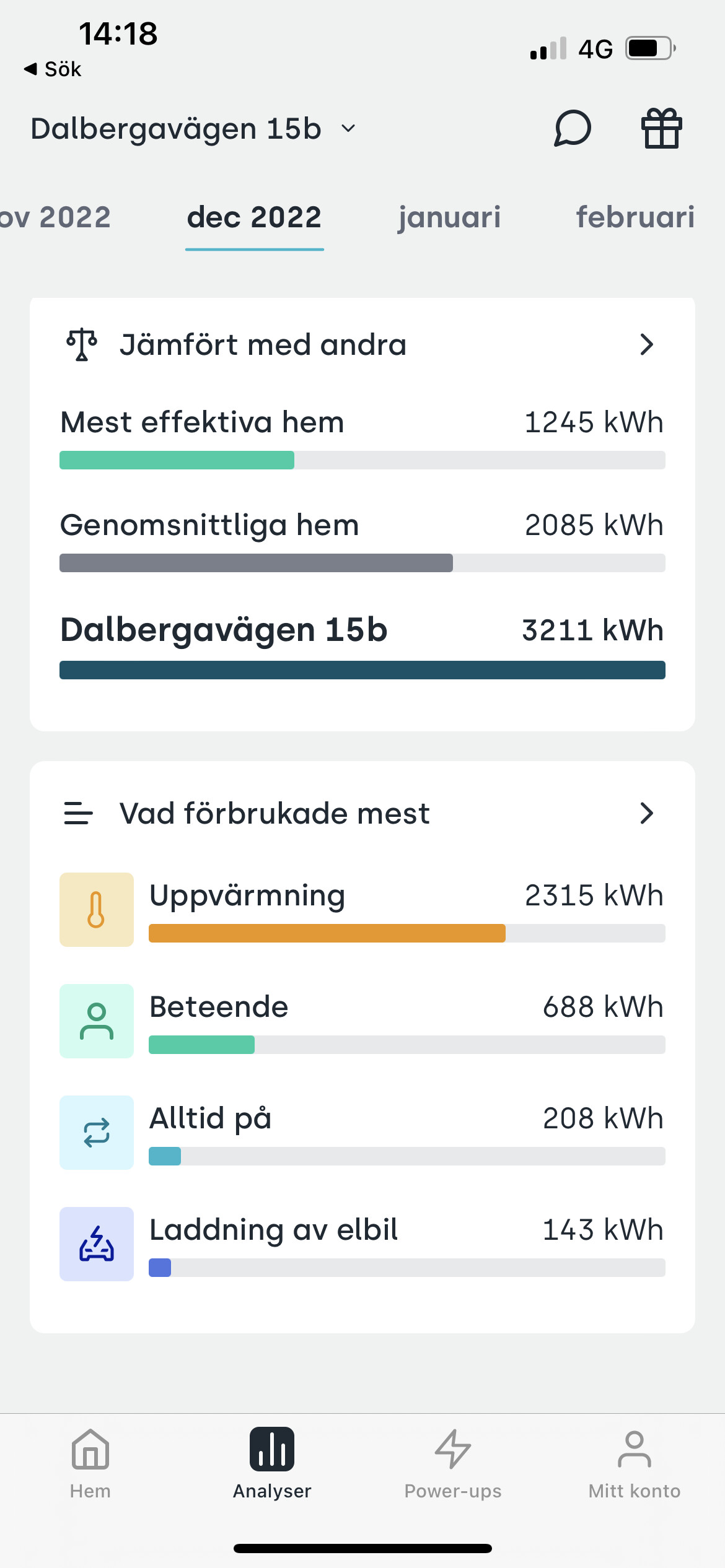Return to Sök via back link
Screen dimensions: 725x1568
coord(53,69)
